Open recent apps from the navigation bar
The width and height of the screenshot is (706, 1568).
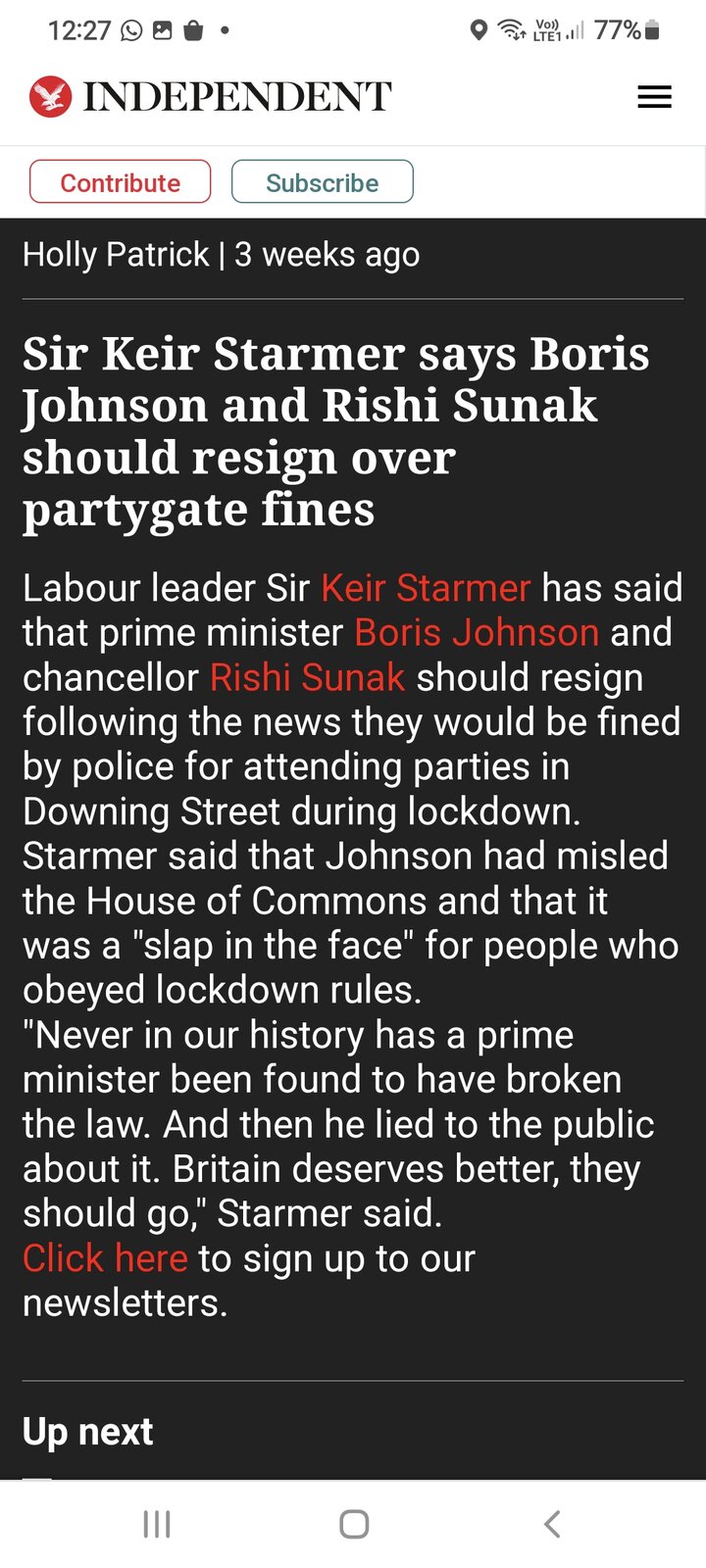157,1524
